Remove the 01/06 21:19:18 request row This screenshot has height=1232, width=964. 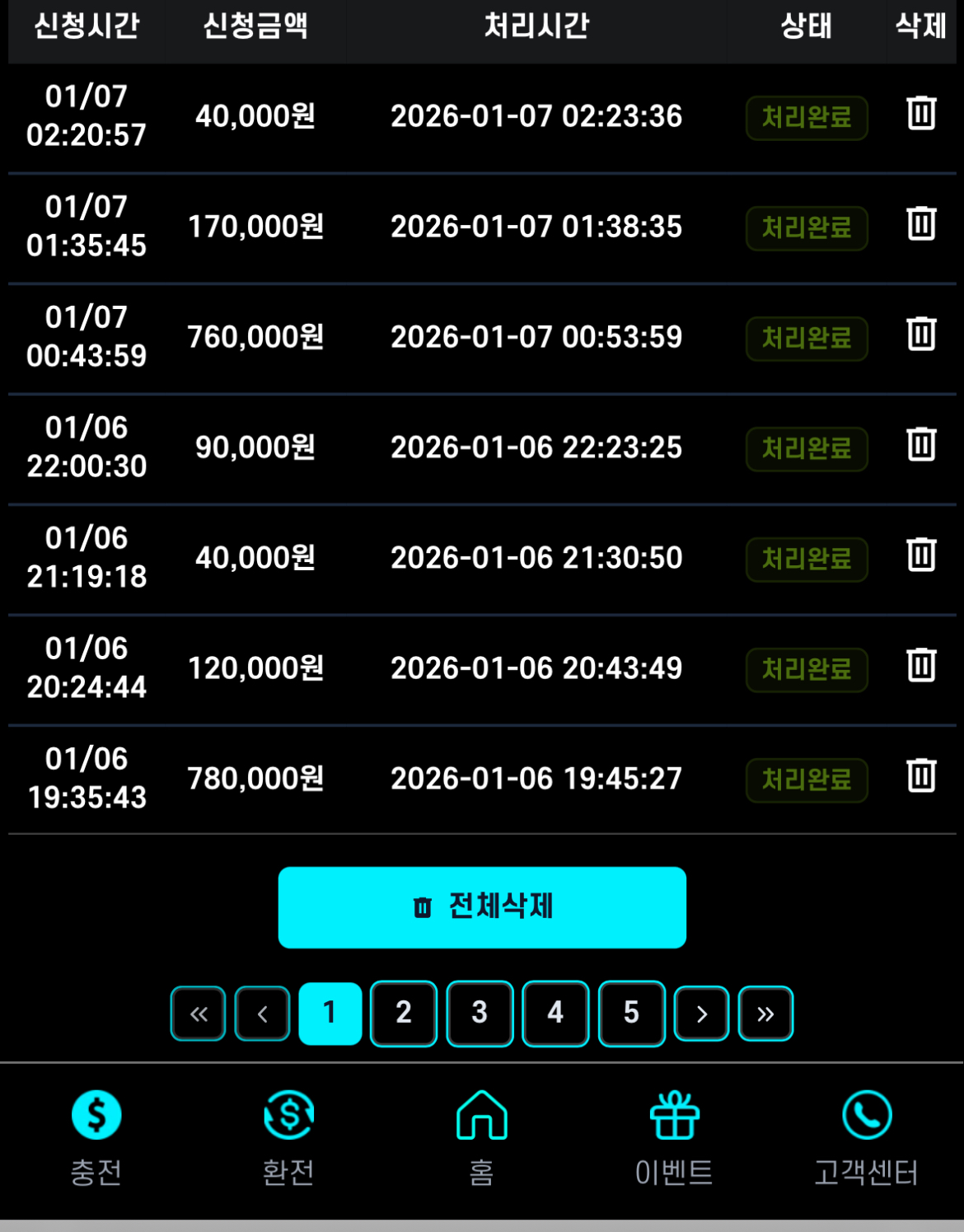pyautogui.click(x=921, y=555)
